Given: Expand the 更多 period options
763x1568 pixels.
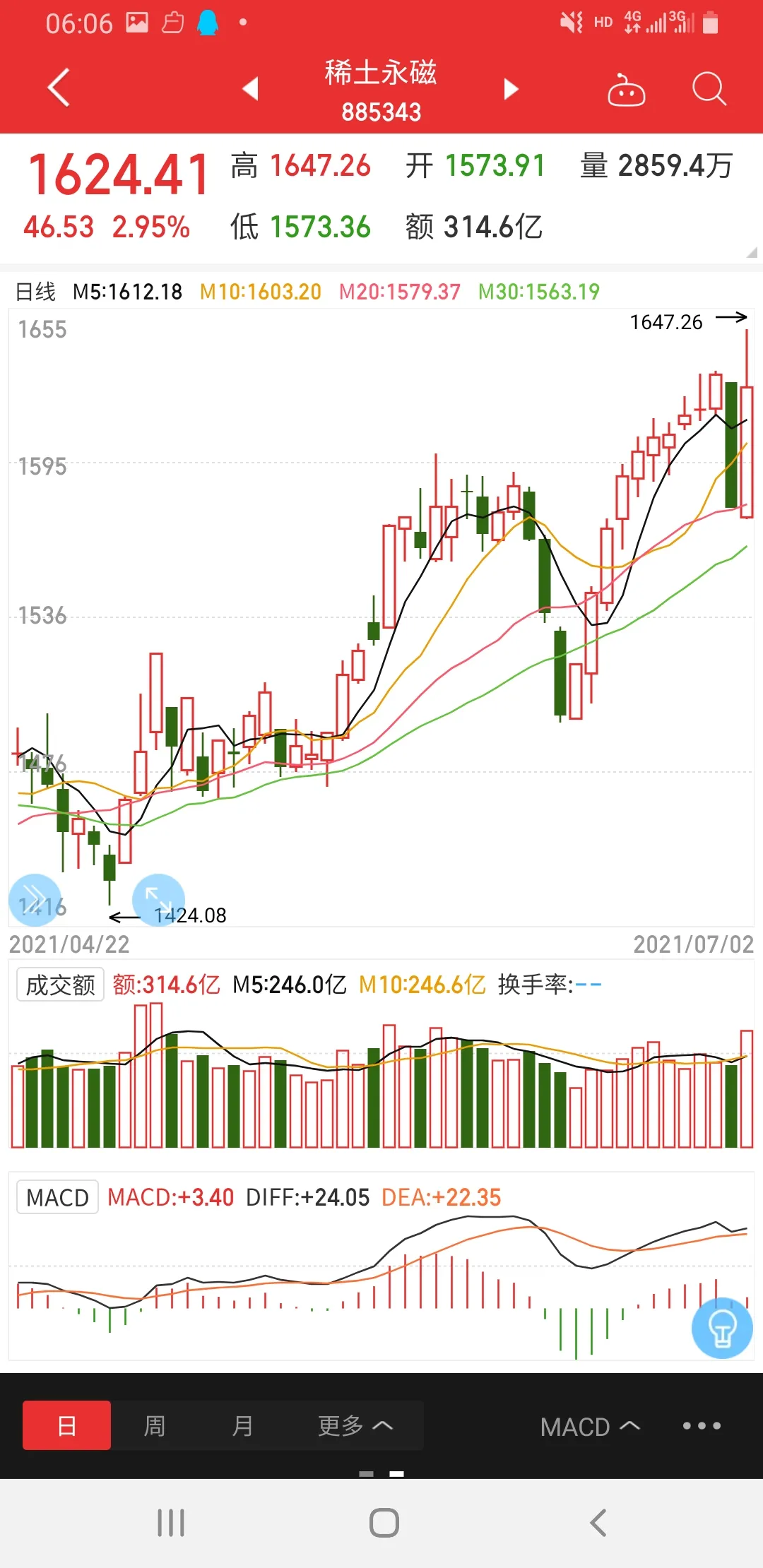Looking at the screenshot, I should click(355, 1426).
